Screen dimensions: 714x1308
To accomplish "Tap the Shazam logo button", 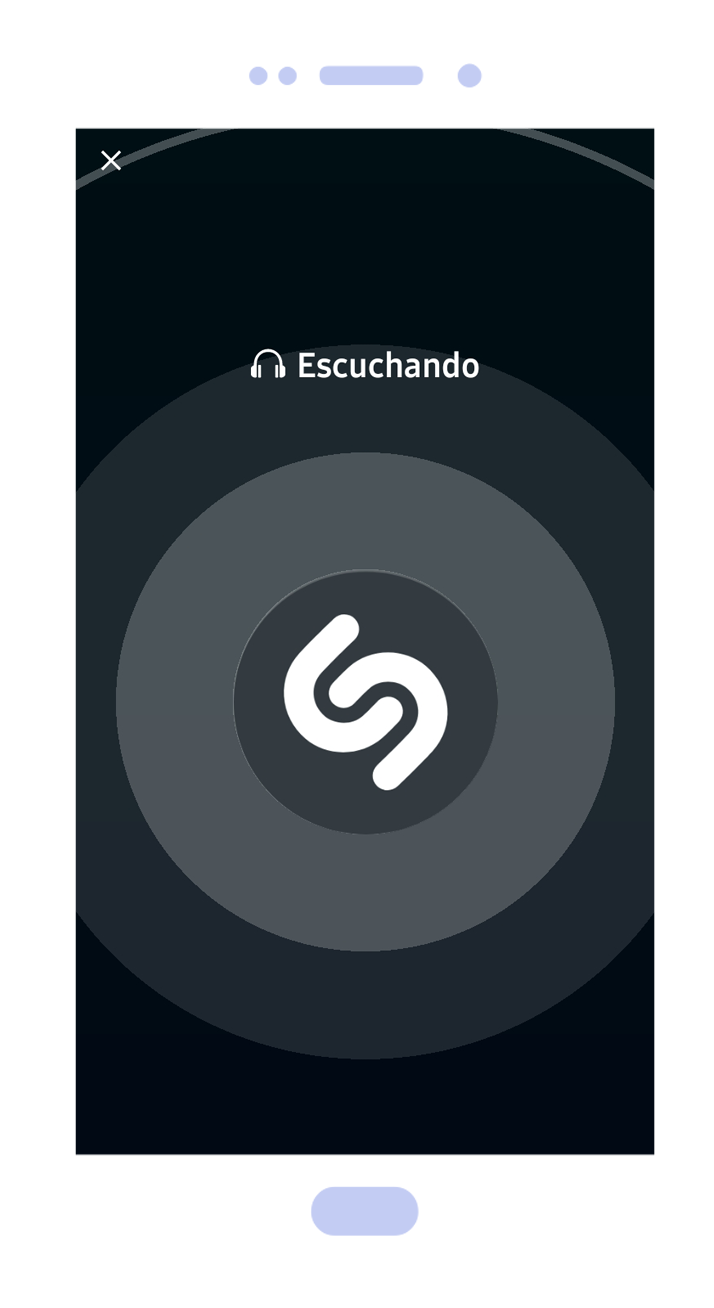I will [x=365, y=702].
